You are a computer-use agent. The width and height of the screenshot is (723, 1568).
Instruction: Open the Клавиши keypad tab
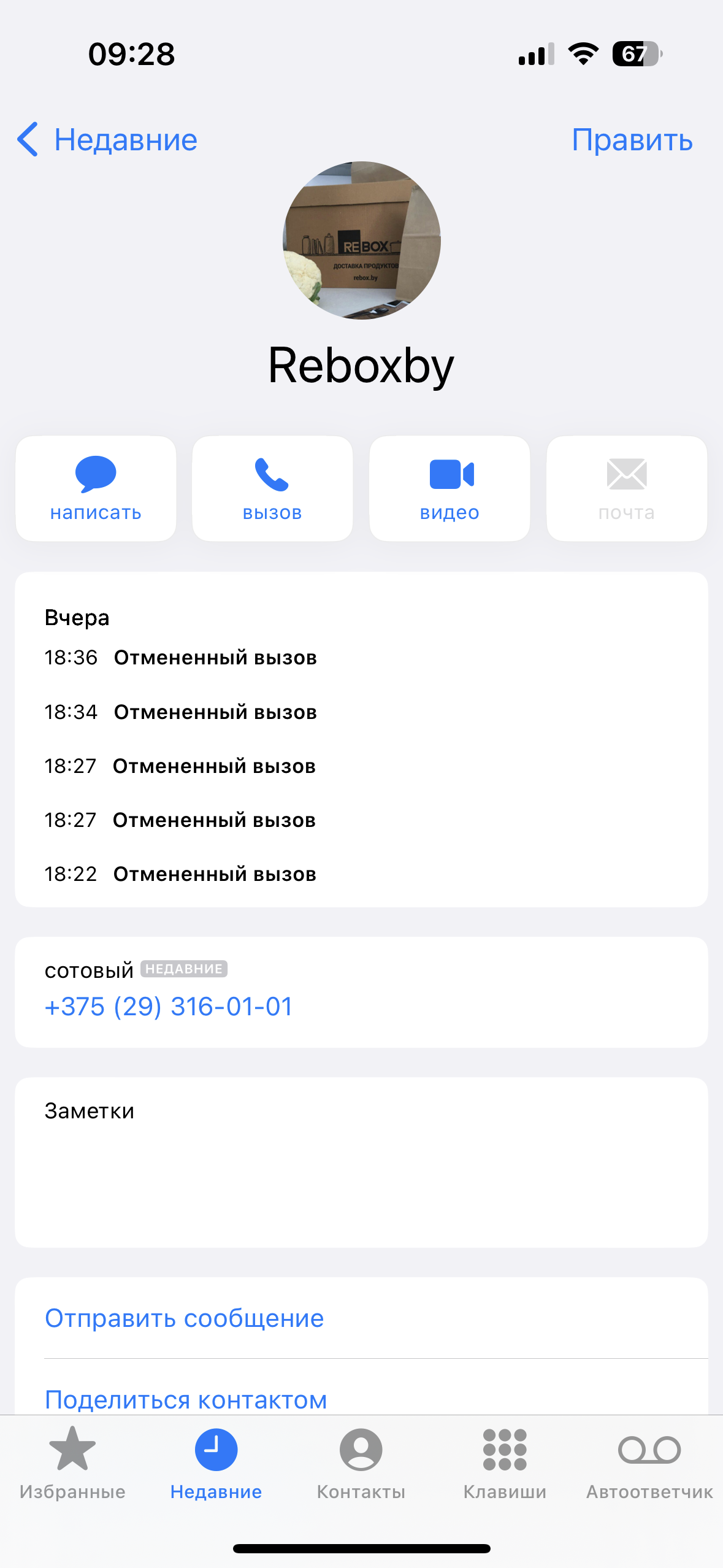[x=505, y=1462]
